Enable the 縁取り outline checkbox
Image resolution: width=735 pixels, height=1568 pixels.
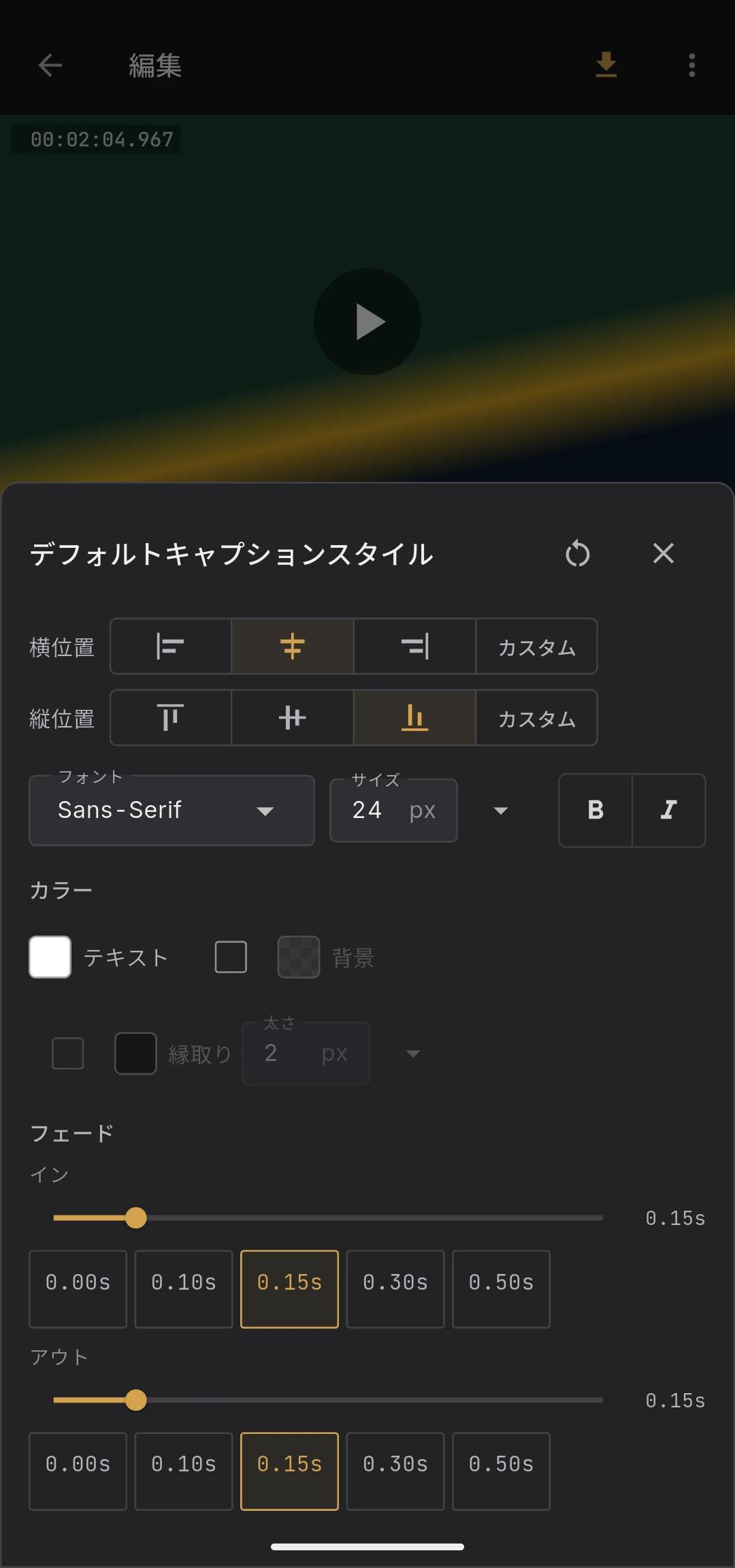tap(68, 1053)
